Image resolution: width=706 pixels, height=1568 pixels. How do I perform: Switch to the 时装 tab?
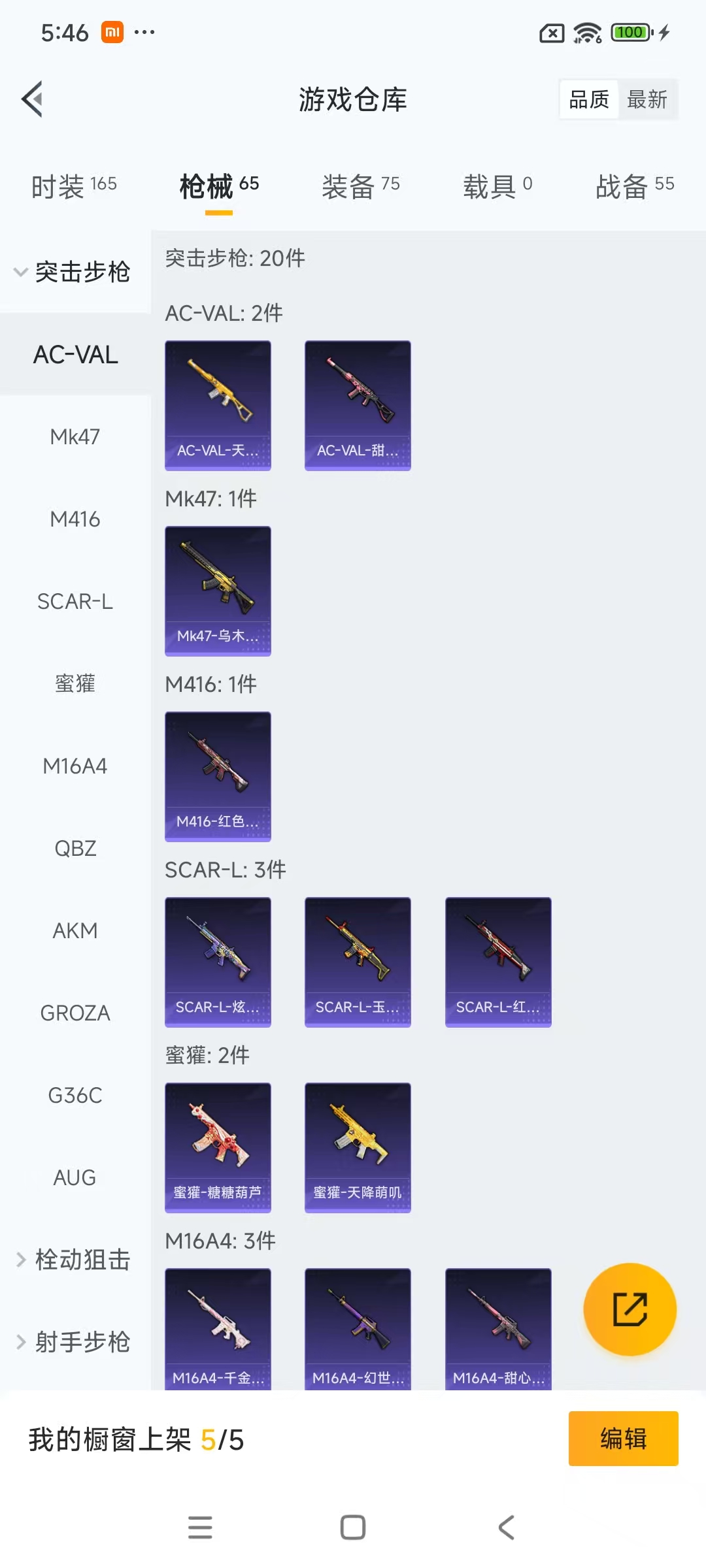[x=74, y=186]
